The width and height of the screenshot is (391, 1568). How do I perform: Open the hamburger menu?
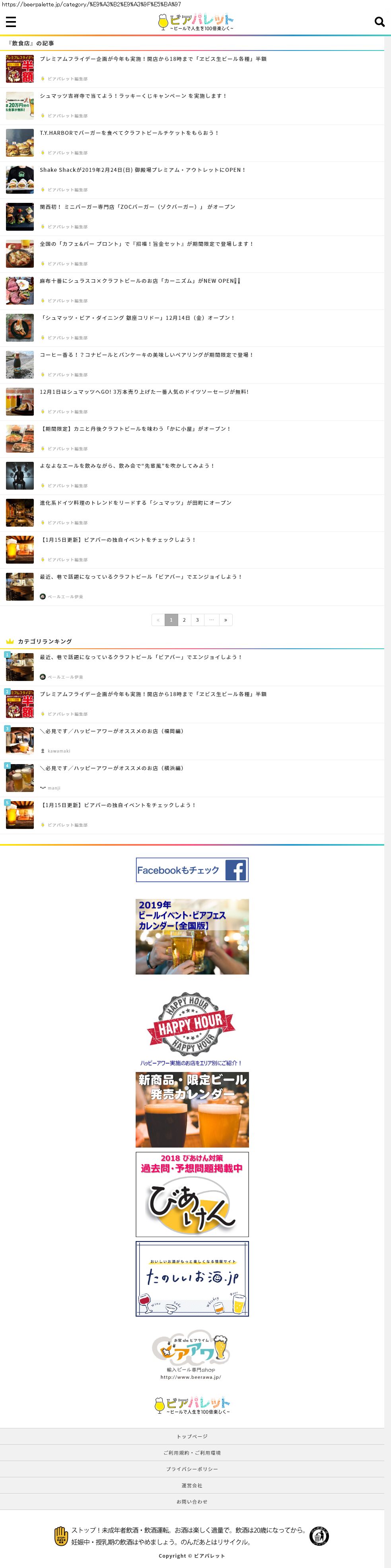click(x=11, y=22)
